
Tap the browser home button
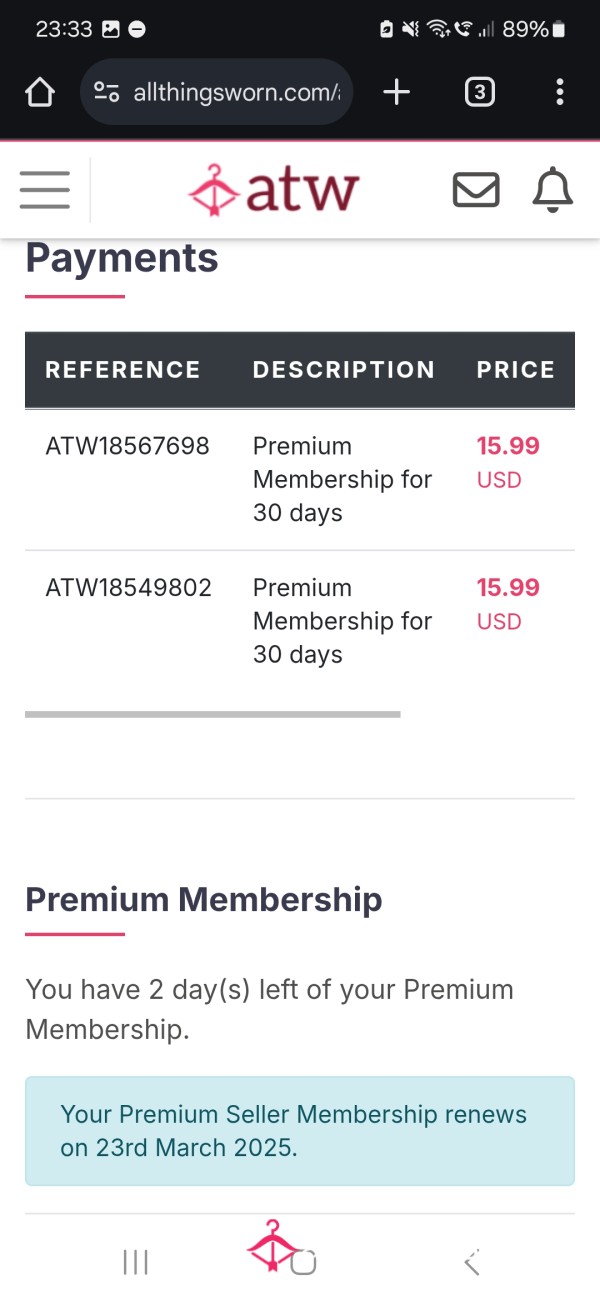click(39, 93)
